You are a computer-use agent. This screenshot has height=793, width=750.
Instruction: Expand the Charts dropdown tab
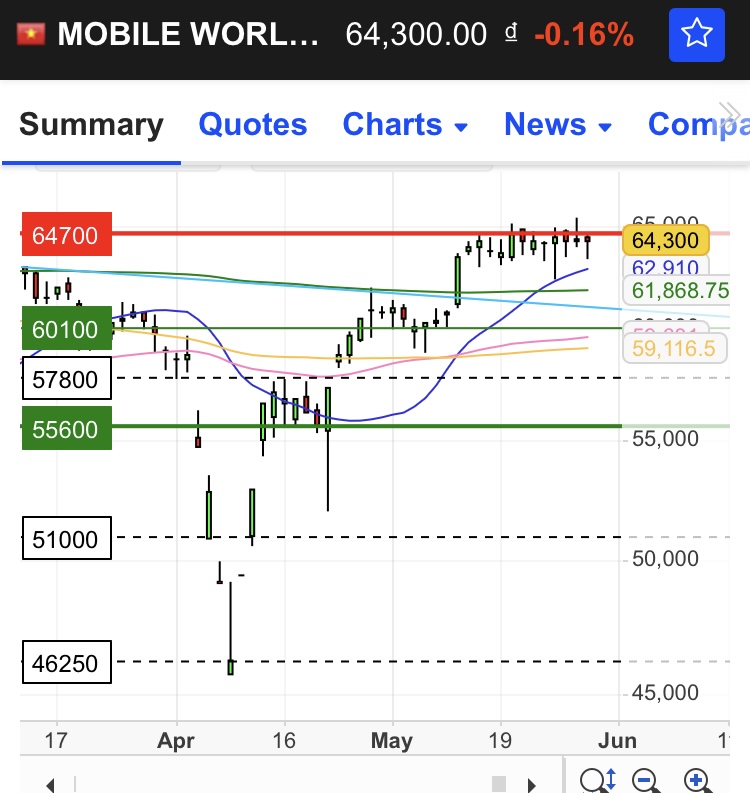point(405,125)
